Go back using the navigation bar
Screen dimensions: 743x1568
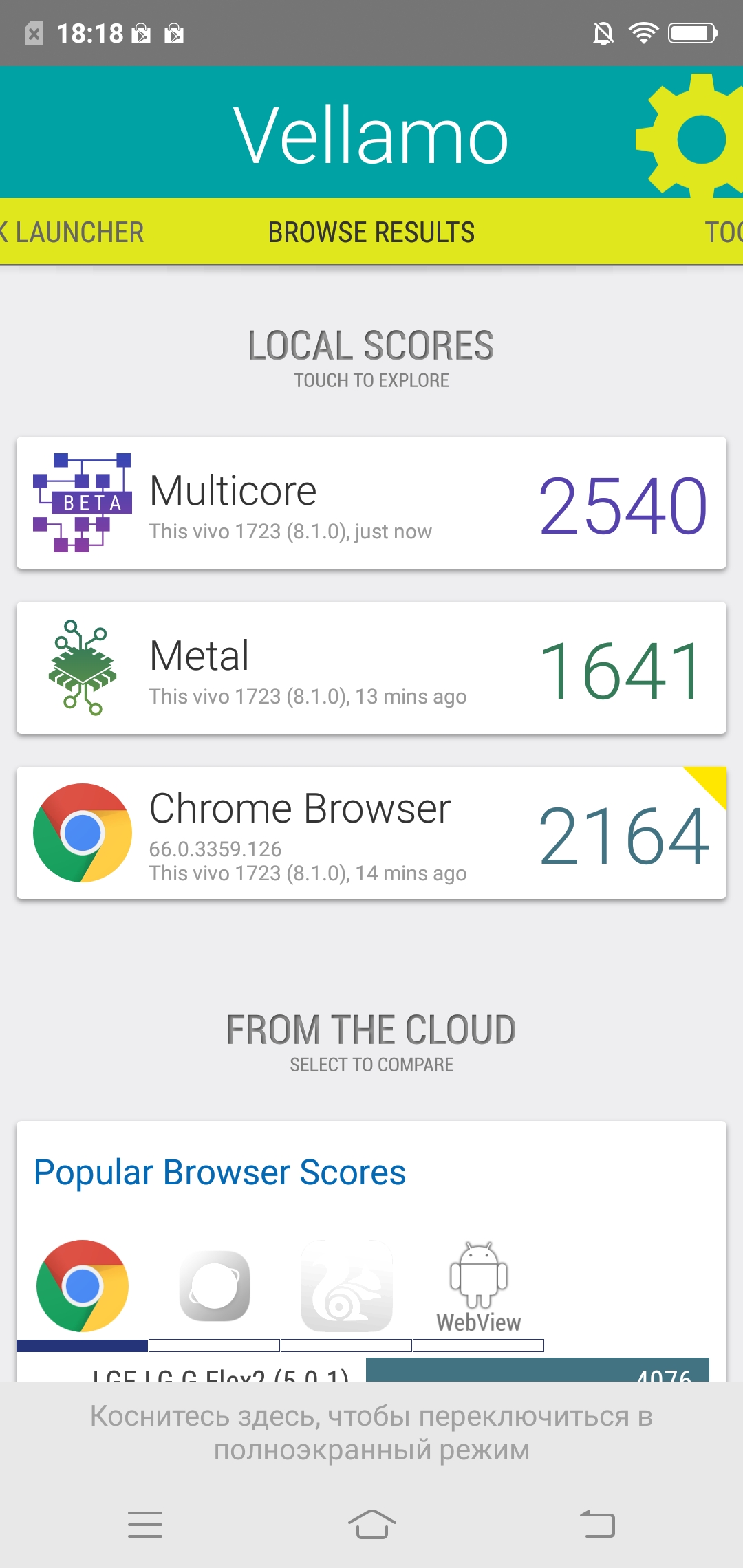[597, 1525]
